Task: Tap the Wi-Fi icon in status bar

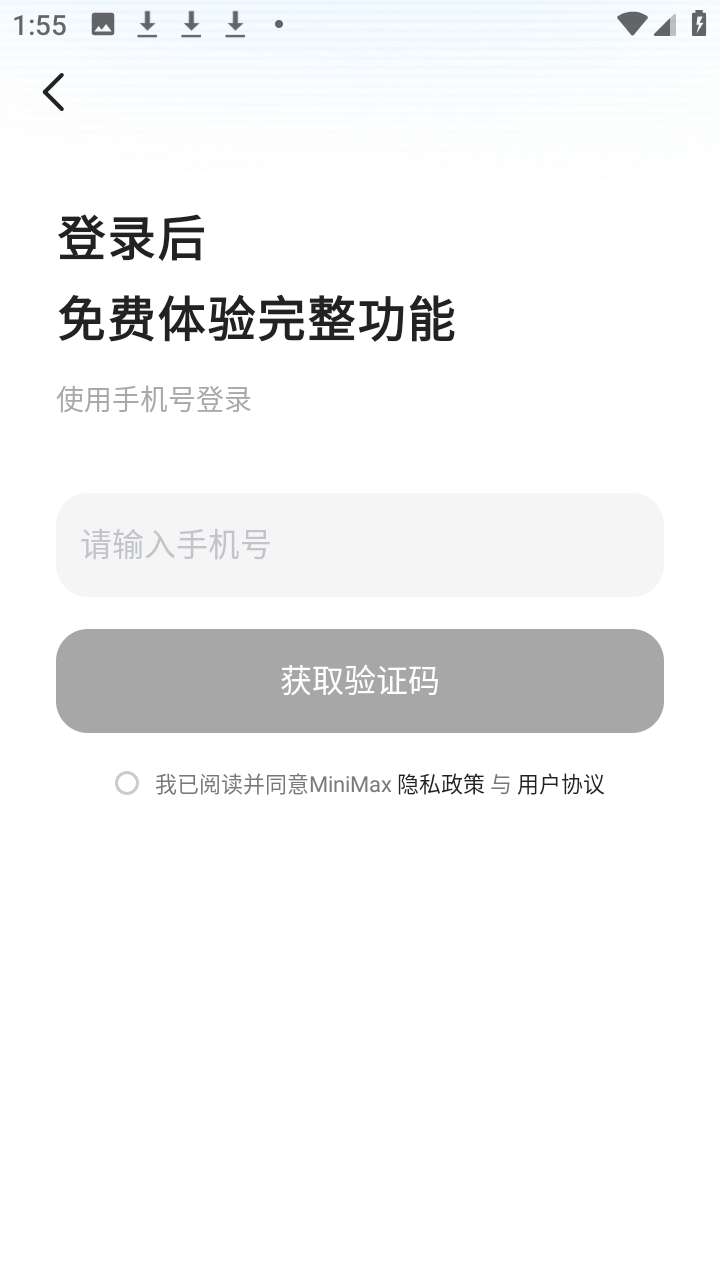Action: click(633, 24)
